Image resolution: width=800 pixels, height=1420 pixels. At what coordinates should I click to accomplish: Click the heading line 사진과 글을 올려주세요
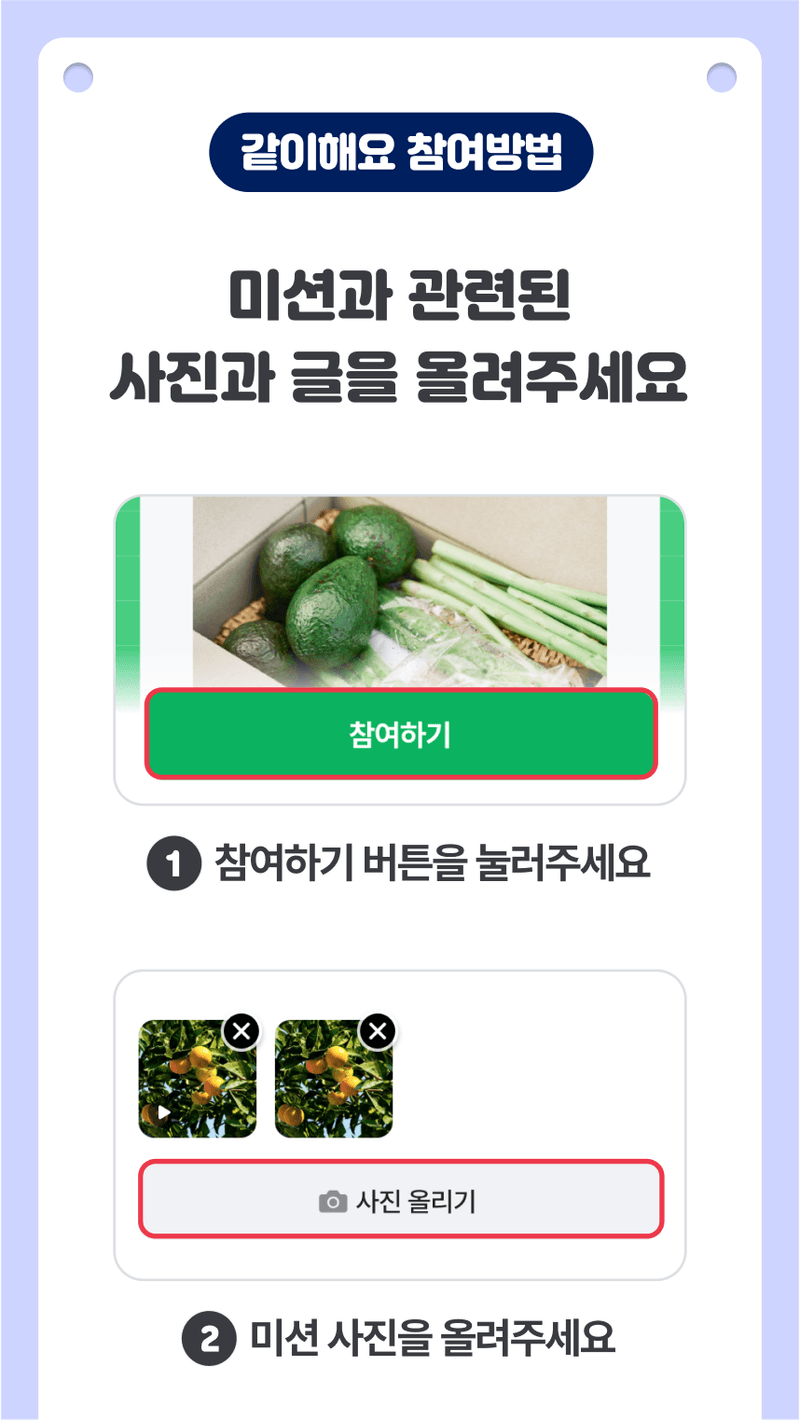coord(400,375)
